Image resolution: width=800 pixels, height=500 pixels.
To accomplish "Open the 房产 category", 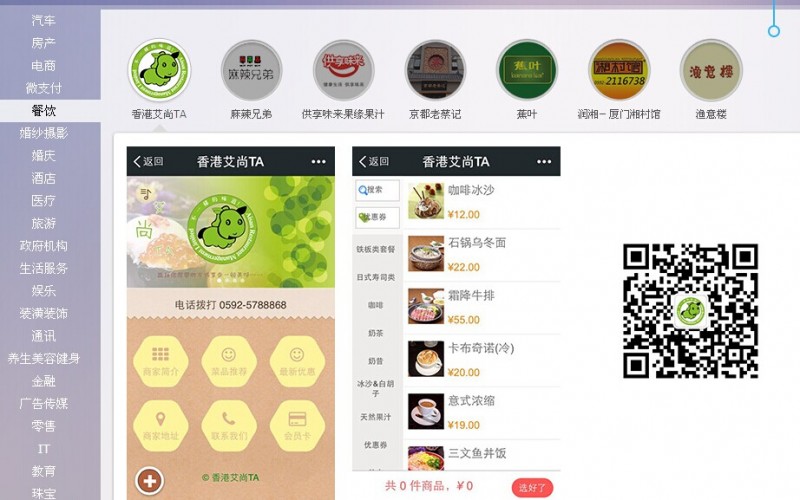I will click(x=43, y=43).
